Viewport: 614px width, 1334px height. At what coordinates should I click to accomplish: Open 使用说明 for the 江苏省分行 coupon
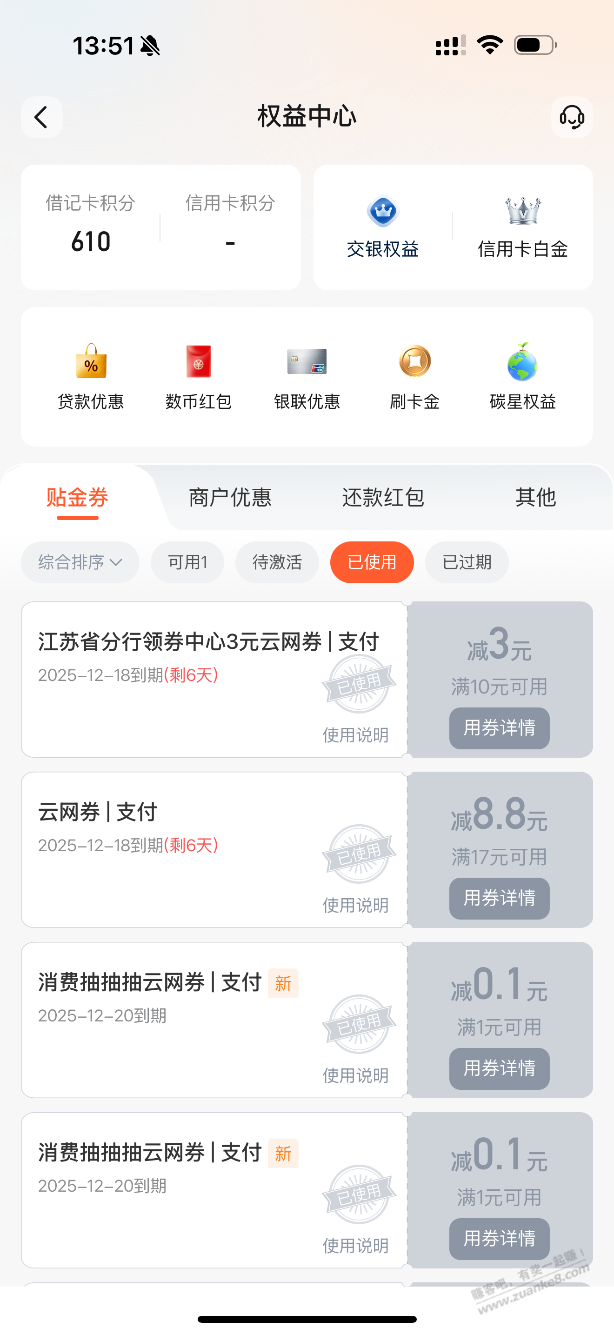tap(355, 735)
